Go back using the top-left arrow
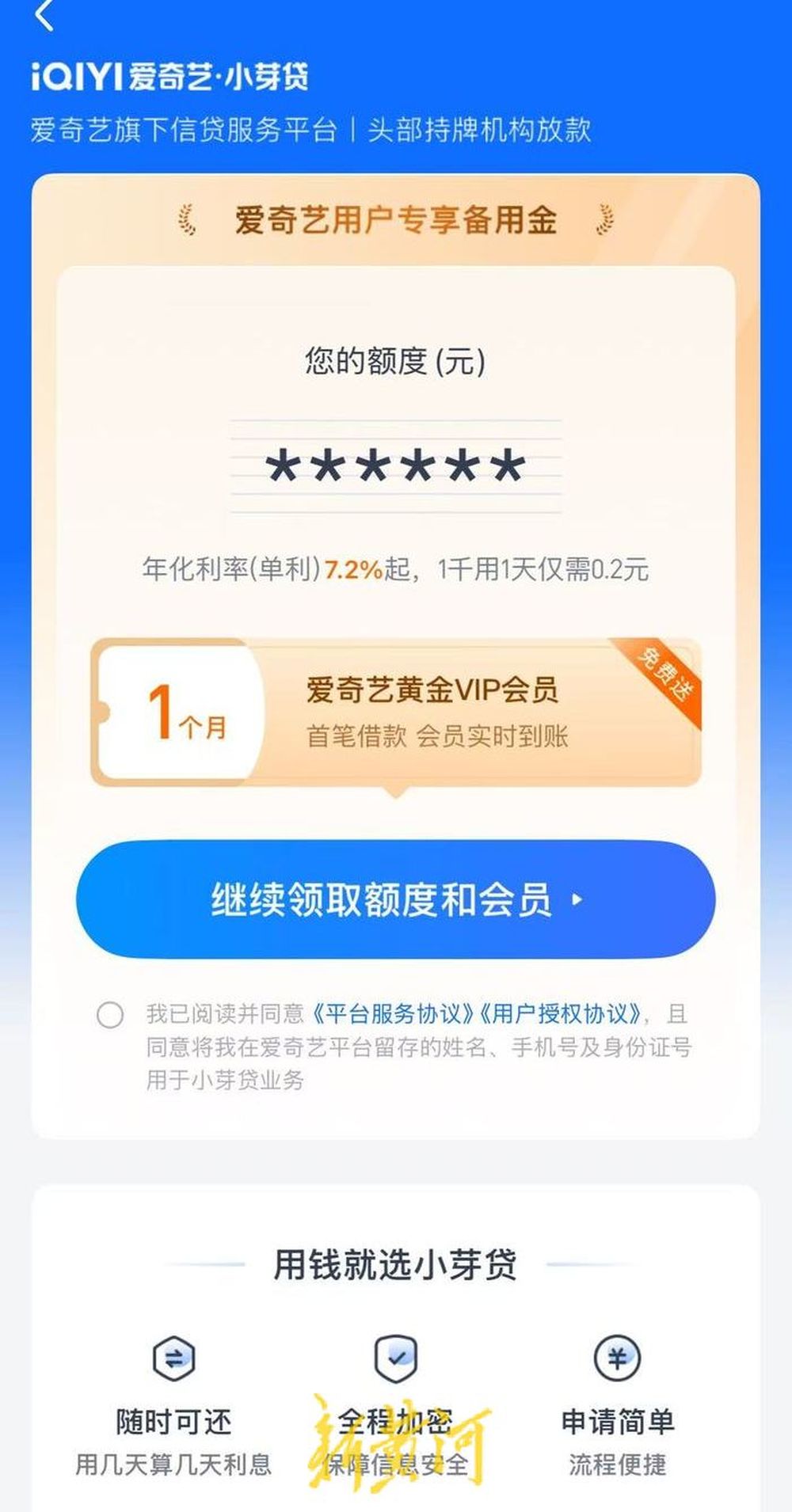The width and height of the screenshot is (792, 1512). point(45,16)
